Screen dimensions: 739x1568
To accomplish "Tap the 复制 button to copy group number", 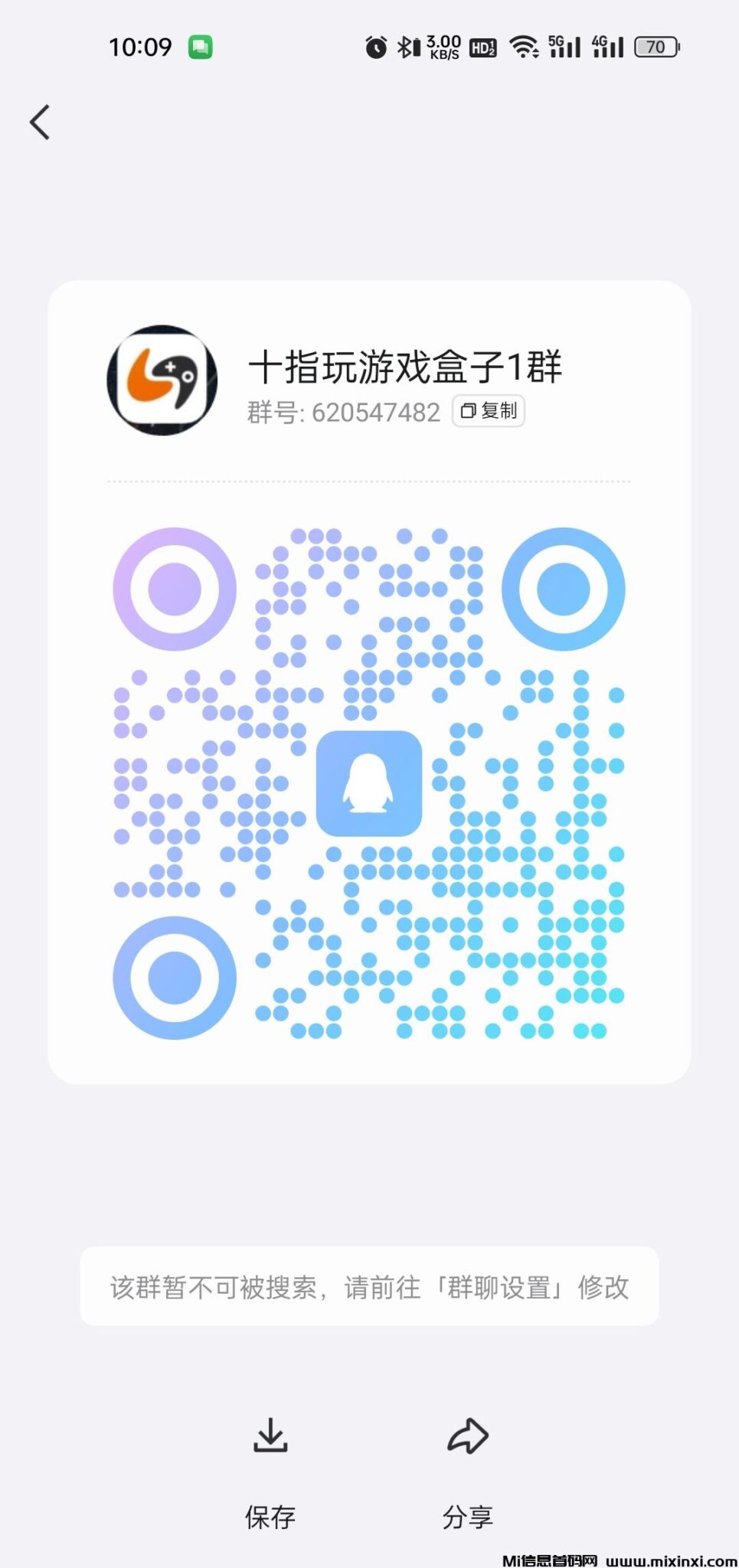I will 490,410.
